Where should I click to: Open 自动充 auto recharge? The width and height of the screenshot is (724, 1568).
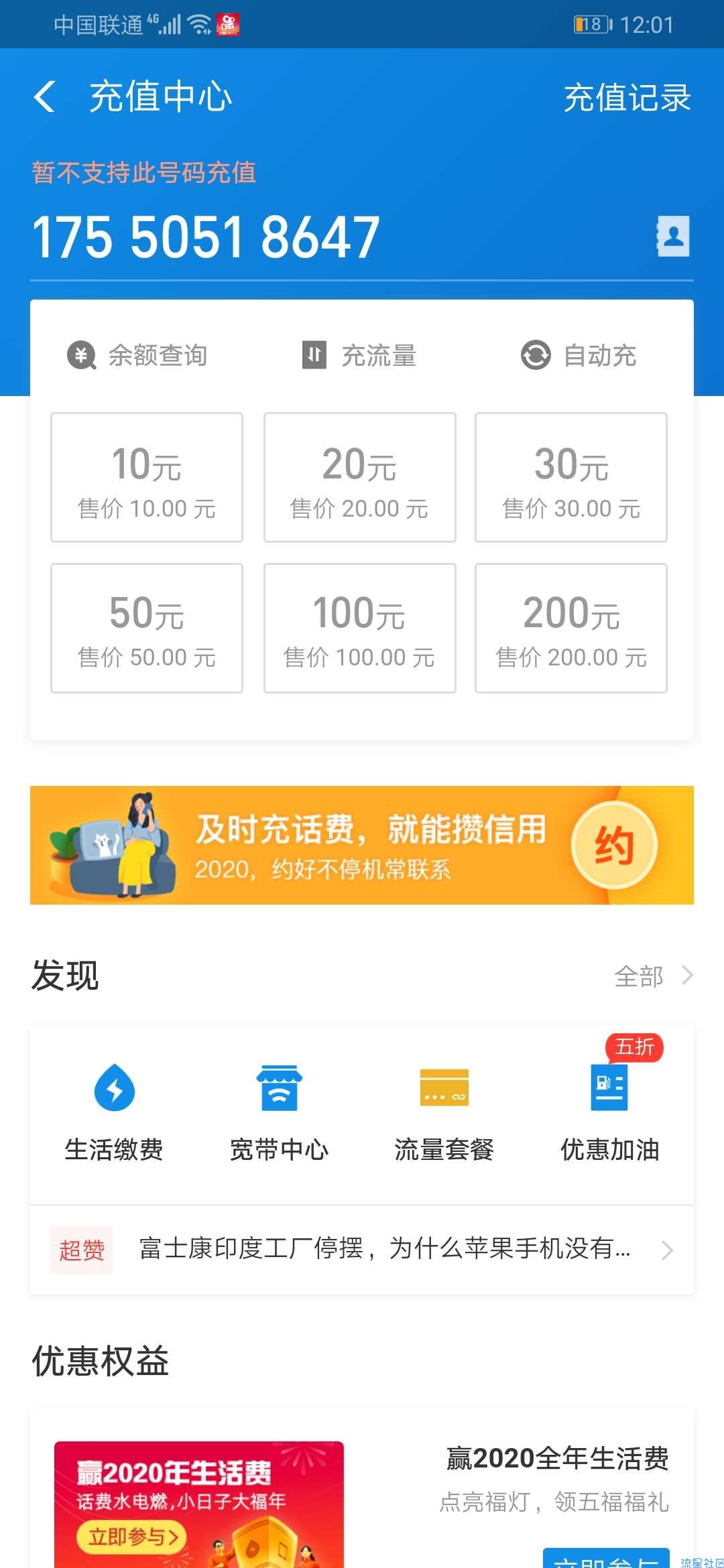tap(579, 355)
